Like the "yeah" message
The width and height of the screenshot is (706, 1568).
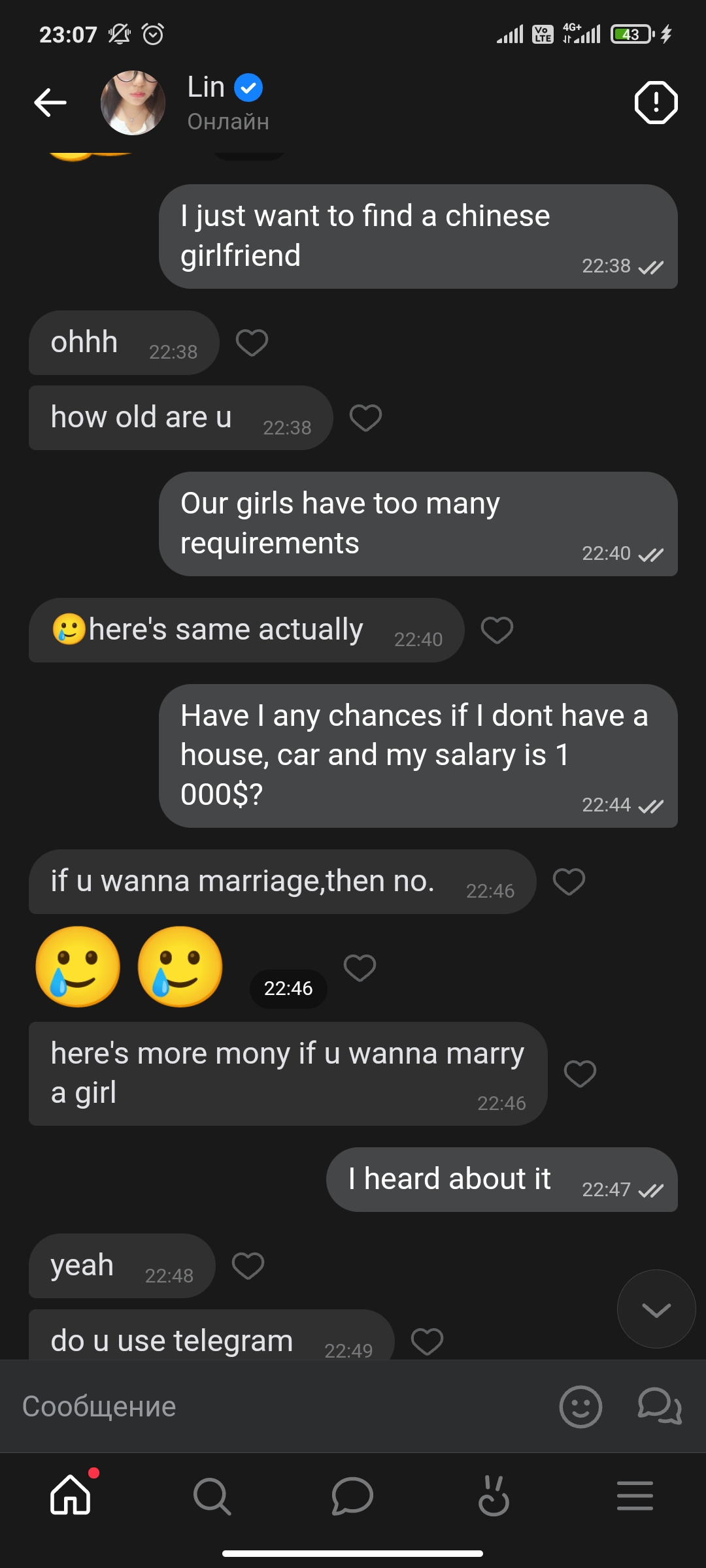pos(248,1266)
